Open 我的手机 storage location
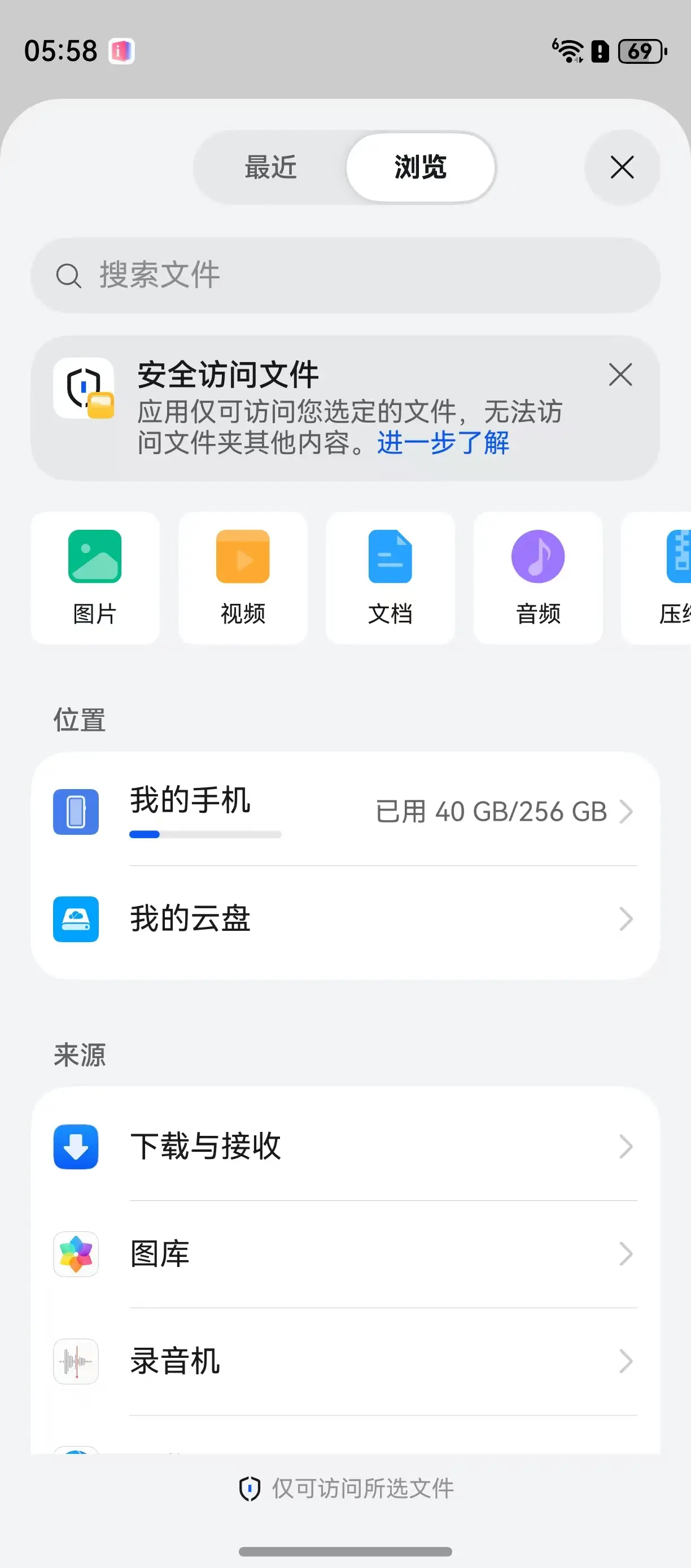 tap(345, 811)
